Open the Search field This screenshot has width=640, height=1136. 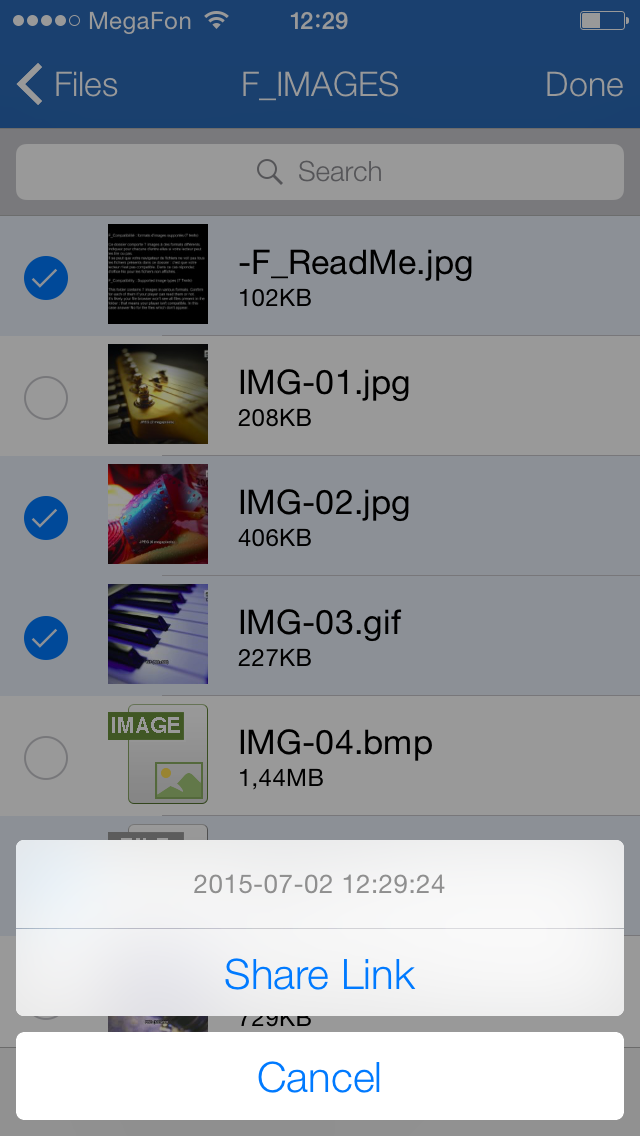[320, 172]
